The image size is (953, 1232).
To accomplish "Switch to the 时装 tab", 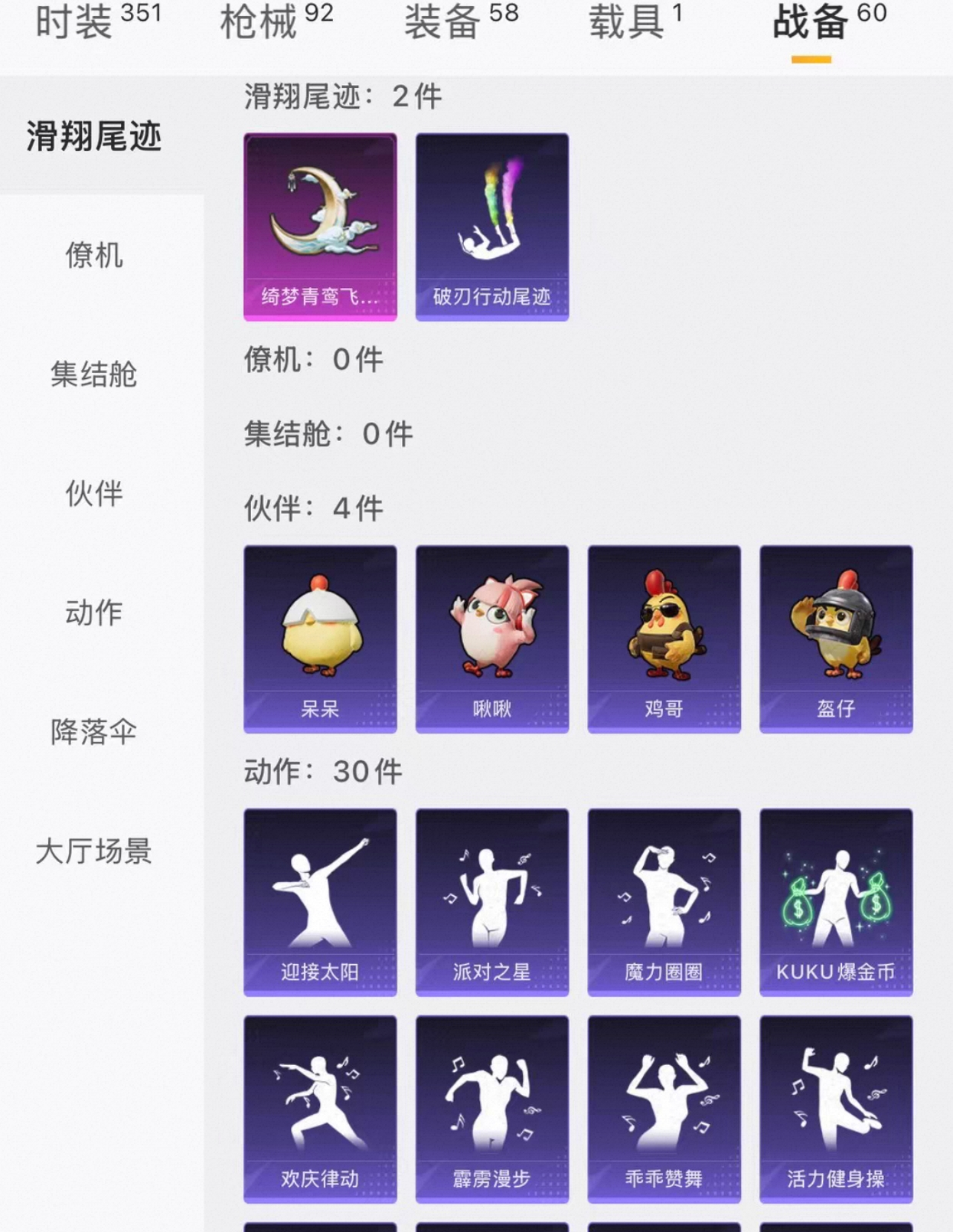I will pos(96,22).
